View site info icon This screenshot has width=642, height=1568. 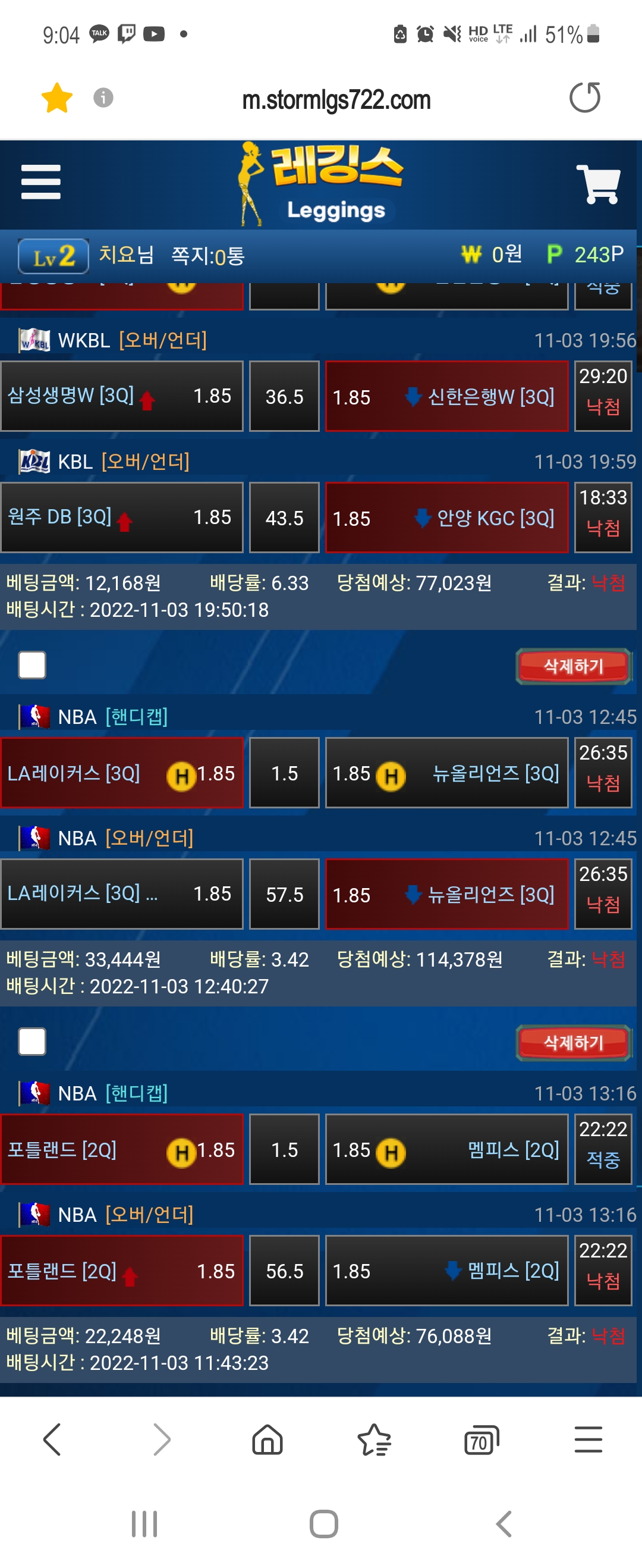(103, 98)
